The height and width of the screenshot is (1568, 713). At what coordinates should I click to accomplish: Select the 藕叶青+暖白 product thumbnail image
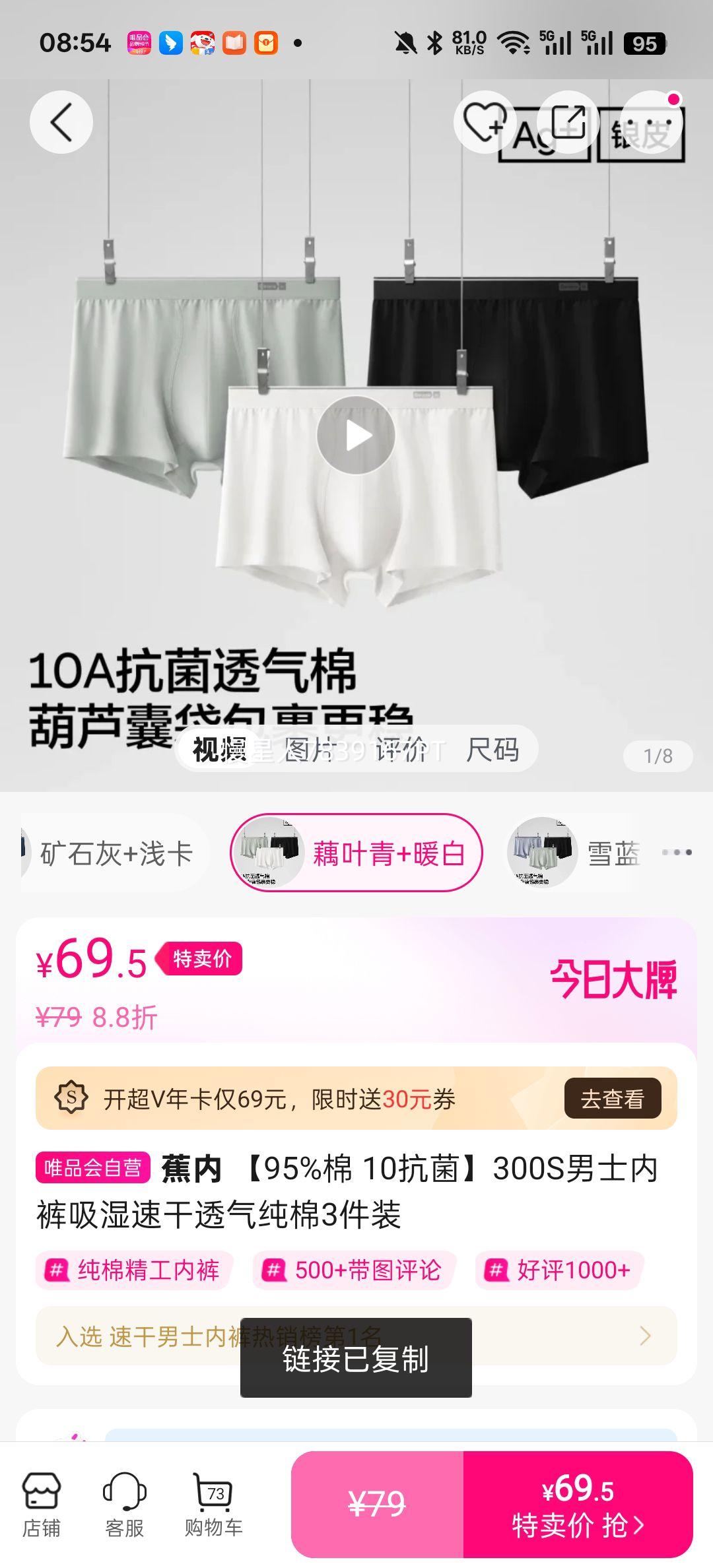point(271,852)
